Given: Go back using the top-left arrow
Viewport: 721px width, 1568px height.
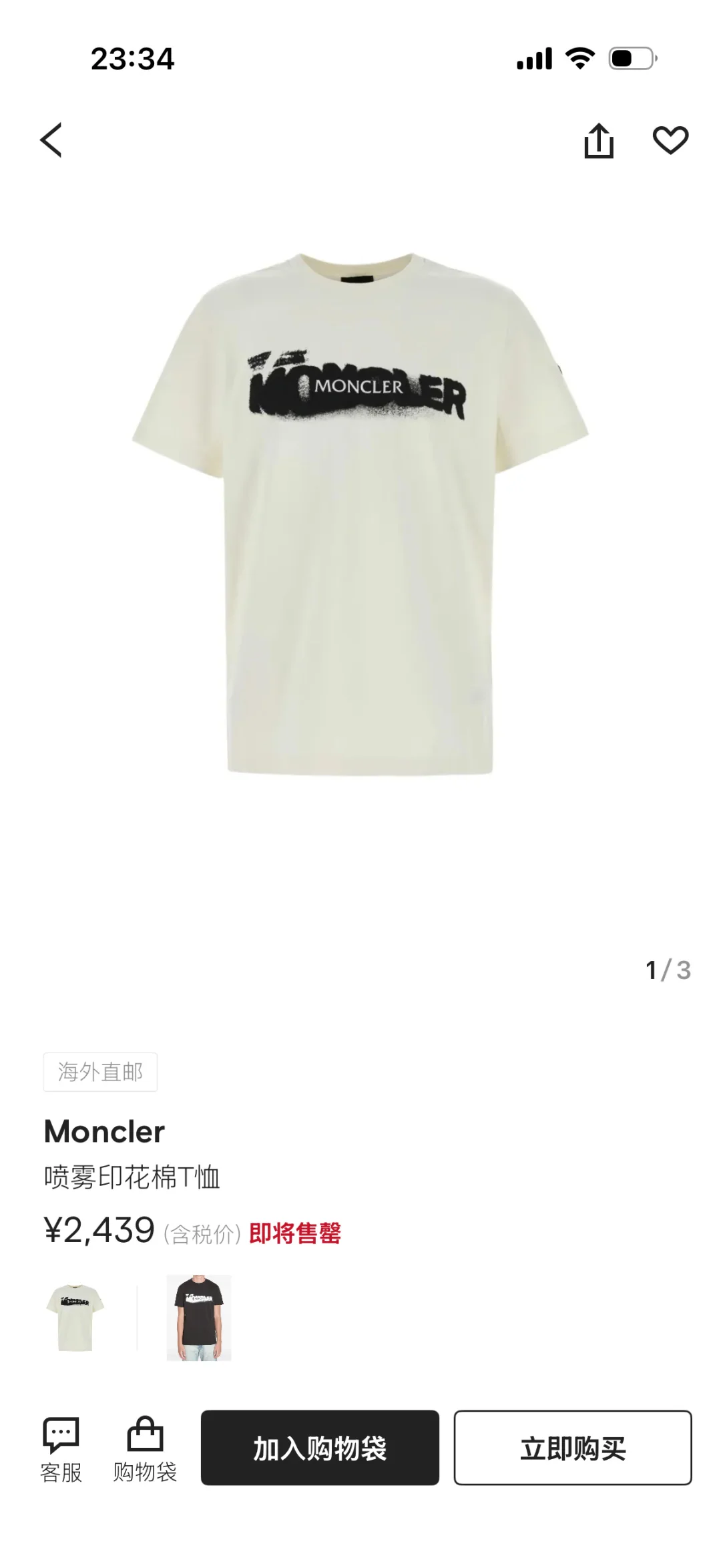Looking at the screenshot, I should [x=51, y=140].
